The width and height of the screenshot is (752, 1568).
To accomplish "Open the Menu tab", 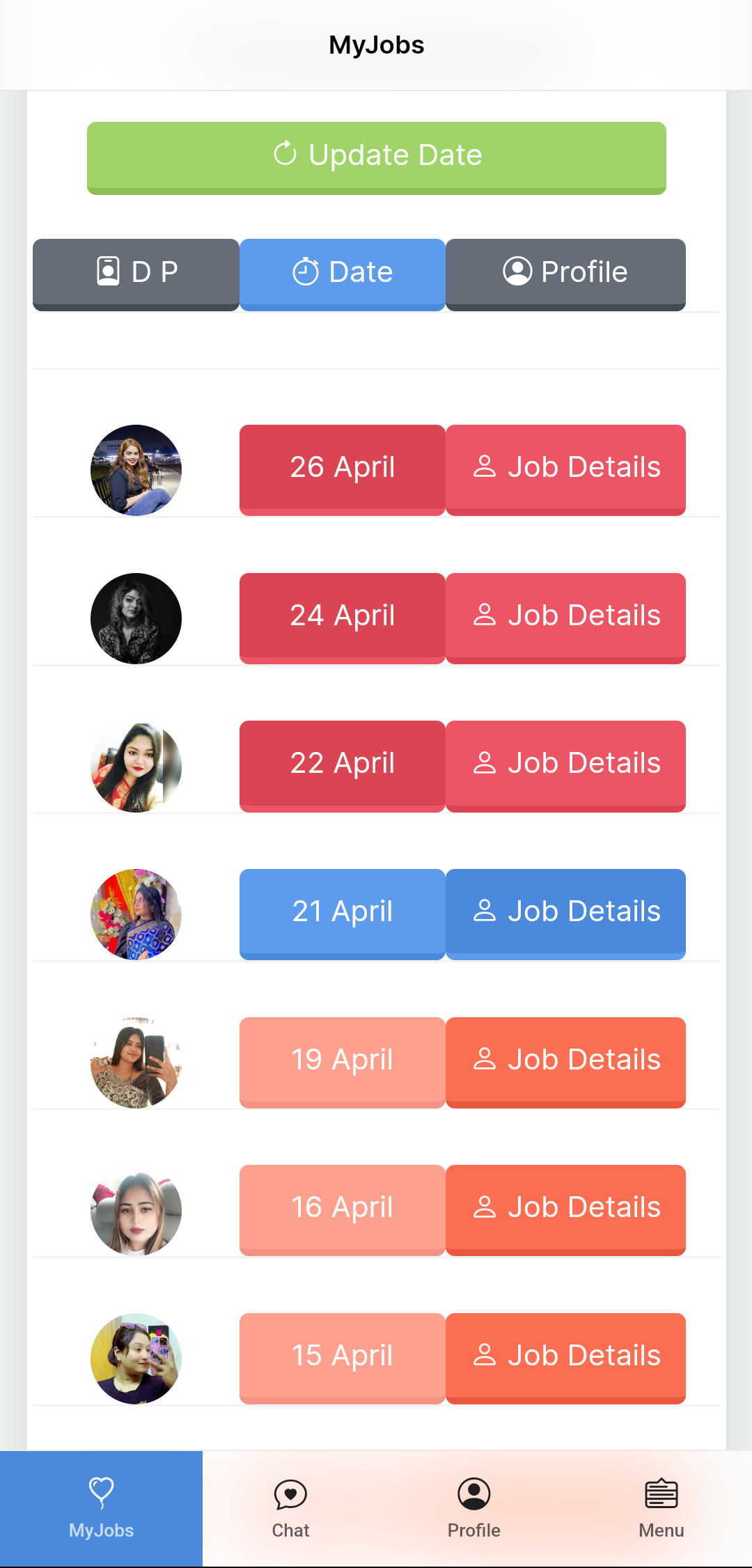I will [661, 1508].
